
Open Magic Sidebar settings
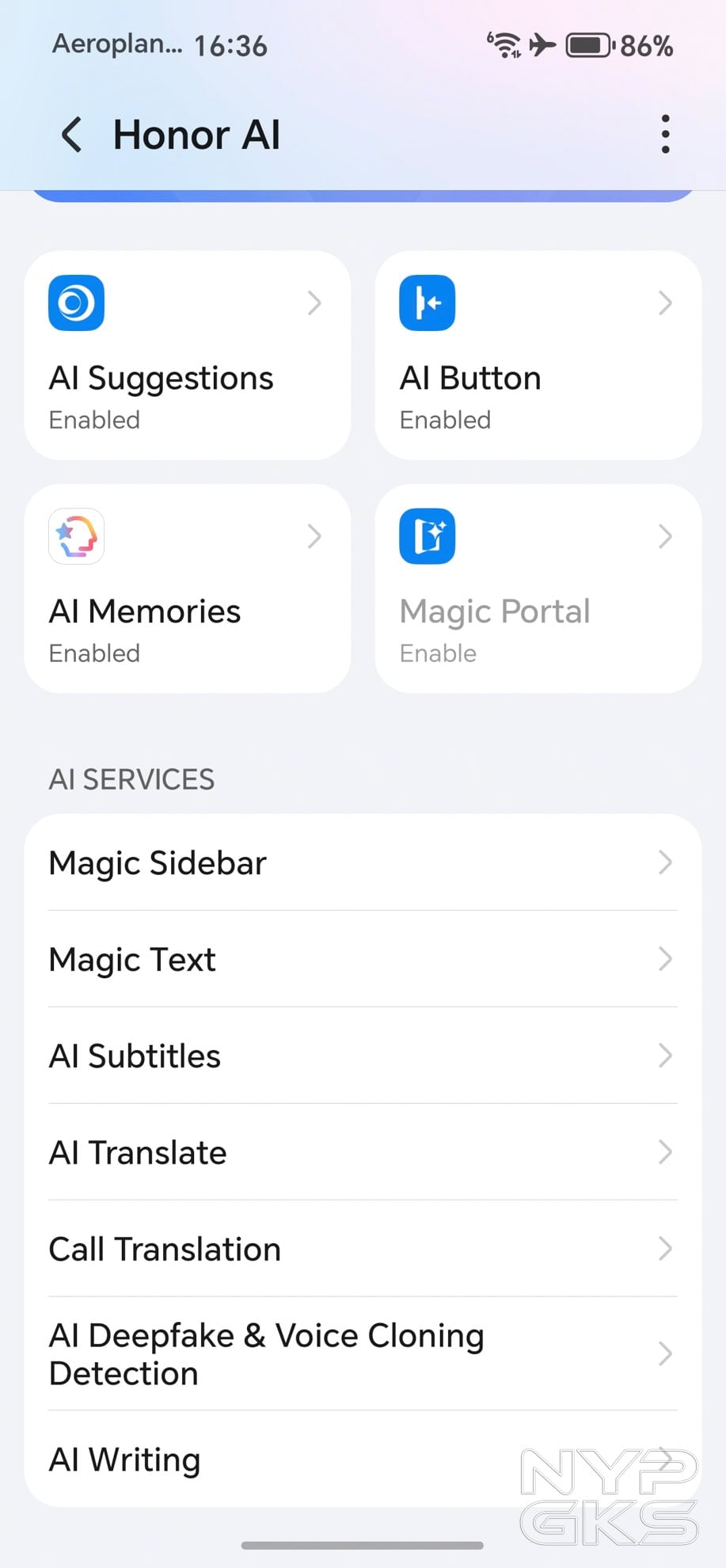(363, 862)
